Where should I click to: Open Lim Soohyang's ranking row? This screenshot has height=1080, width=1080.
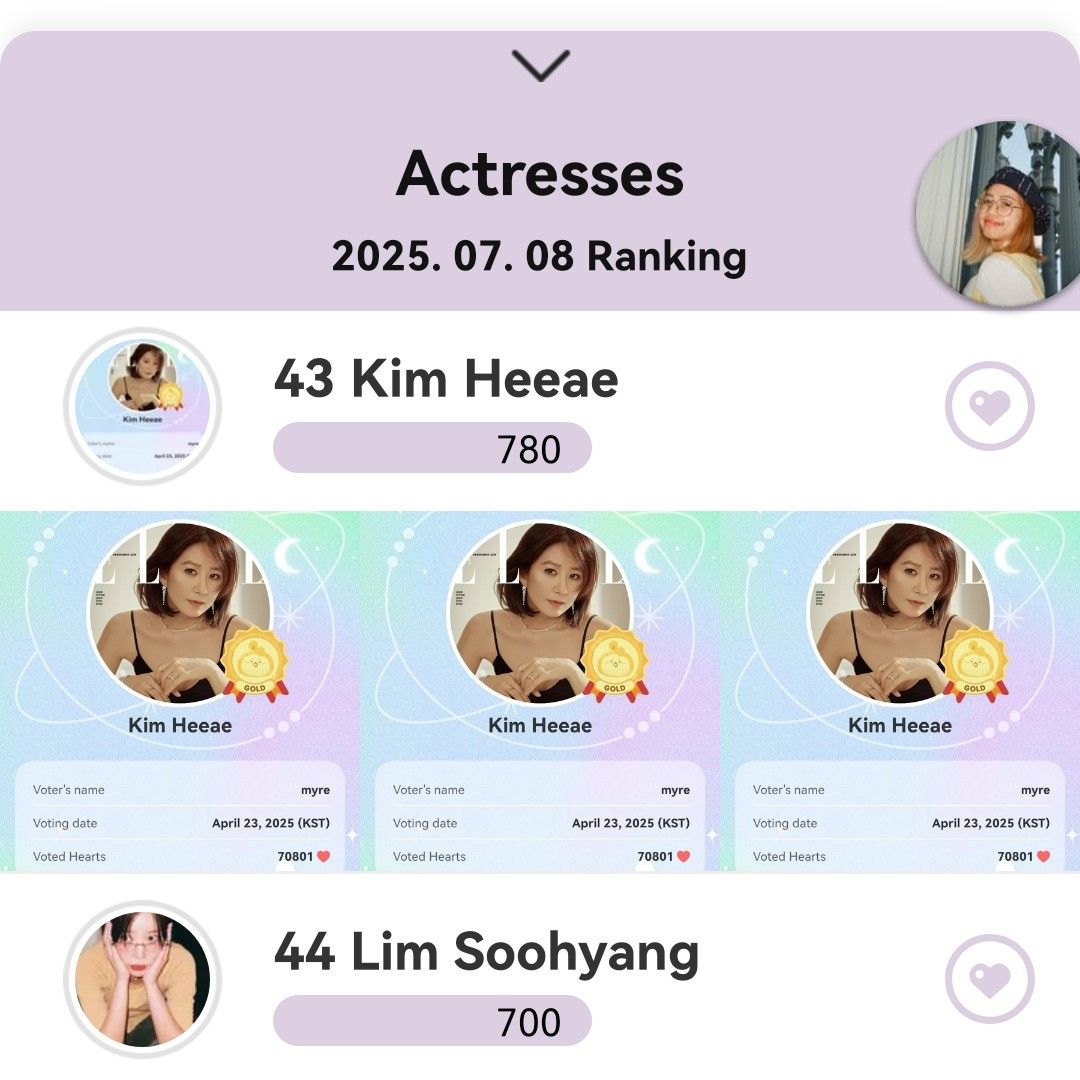tap(486, 953)
